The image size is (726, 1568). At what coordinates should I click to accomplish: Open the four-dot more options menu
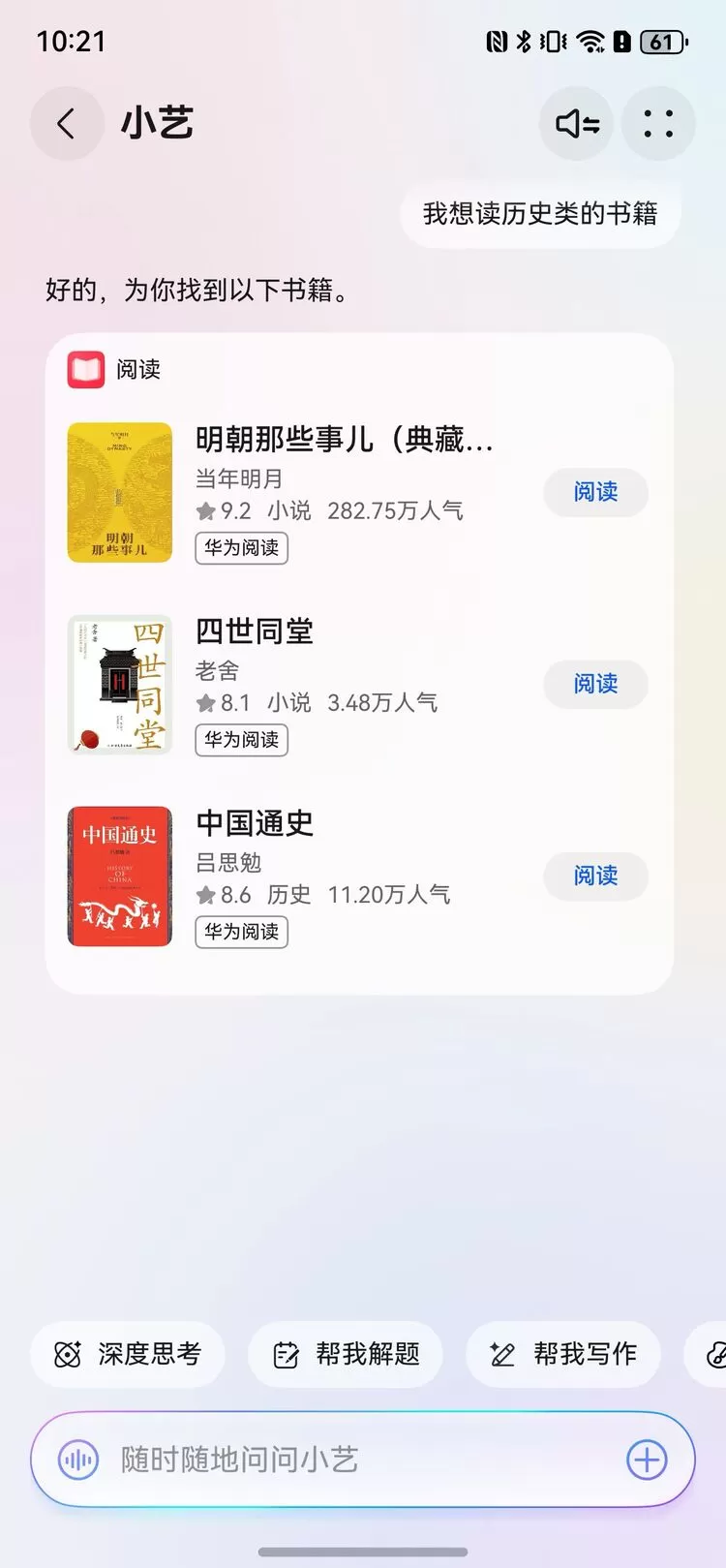tap(658, 124)
